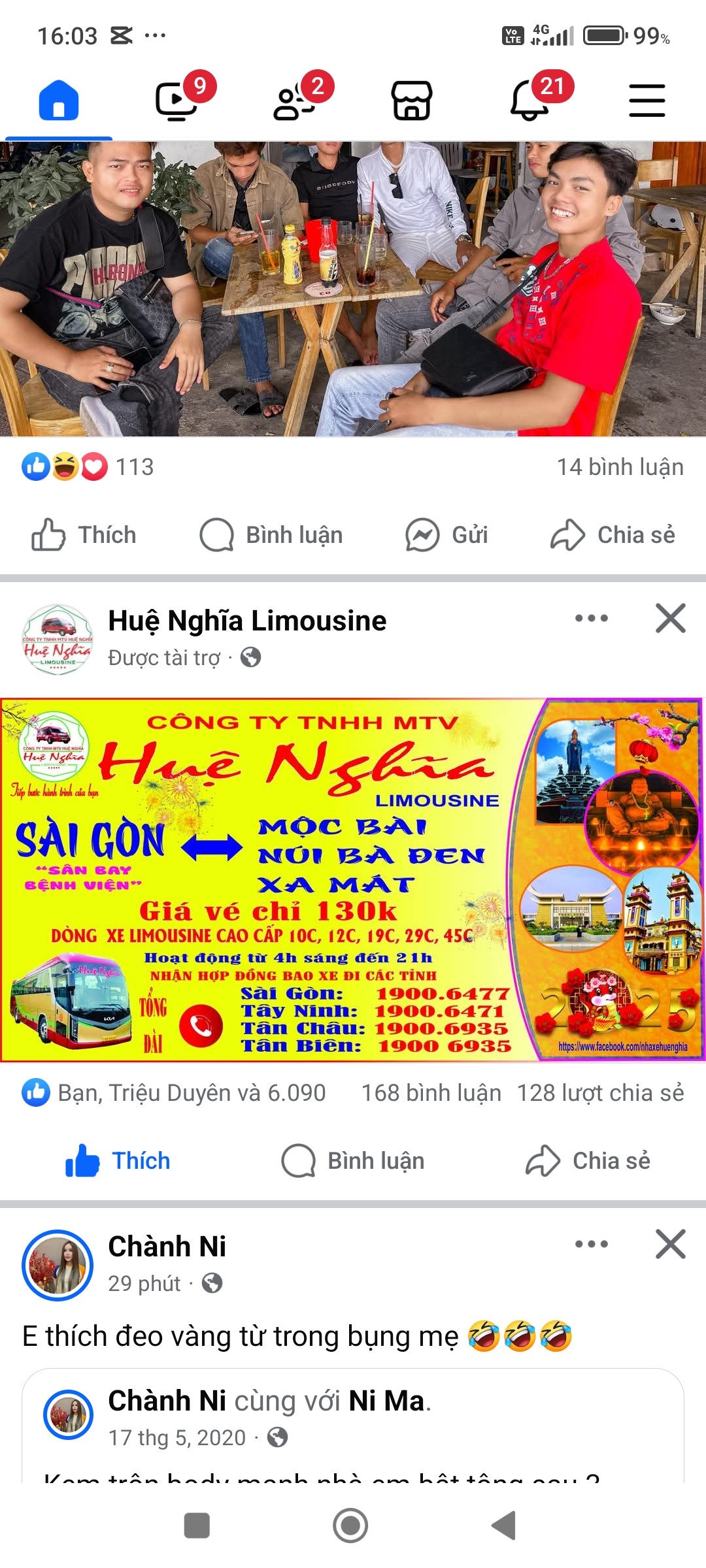View the 14 bình luận on photo post
Screen dimensions: 706x1568
pyautogui.click(x=620, y=467)
